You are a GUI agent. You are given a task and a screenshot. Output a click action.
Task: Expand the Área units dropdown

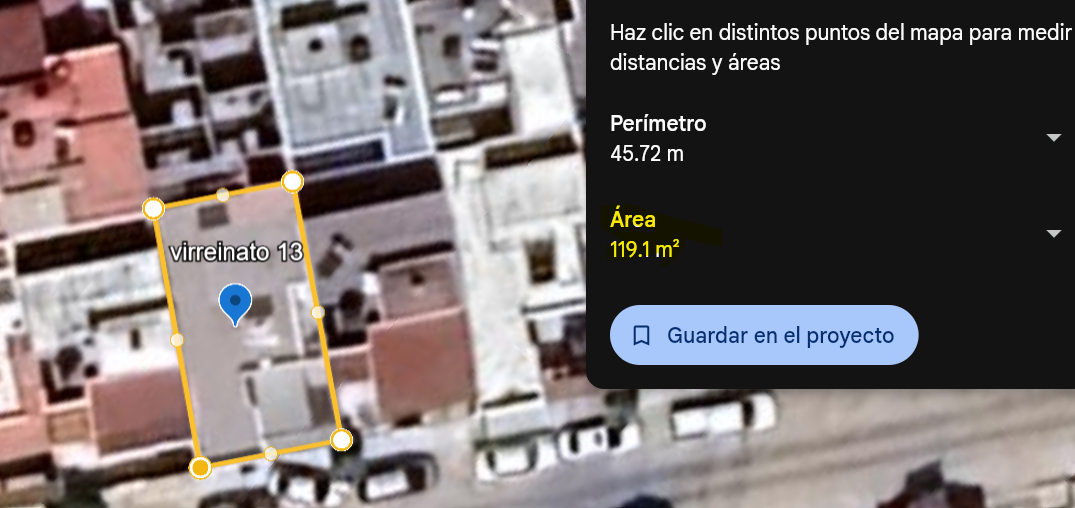coord(1054,234)
